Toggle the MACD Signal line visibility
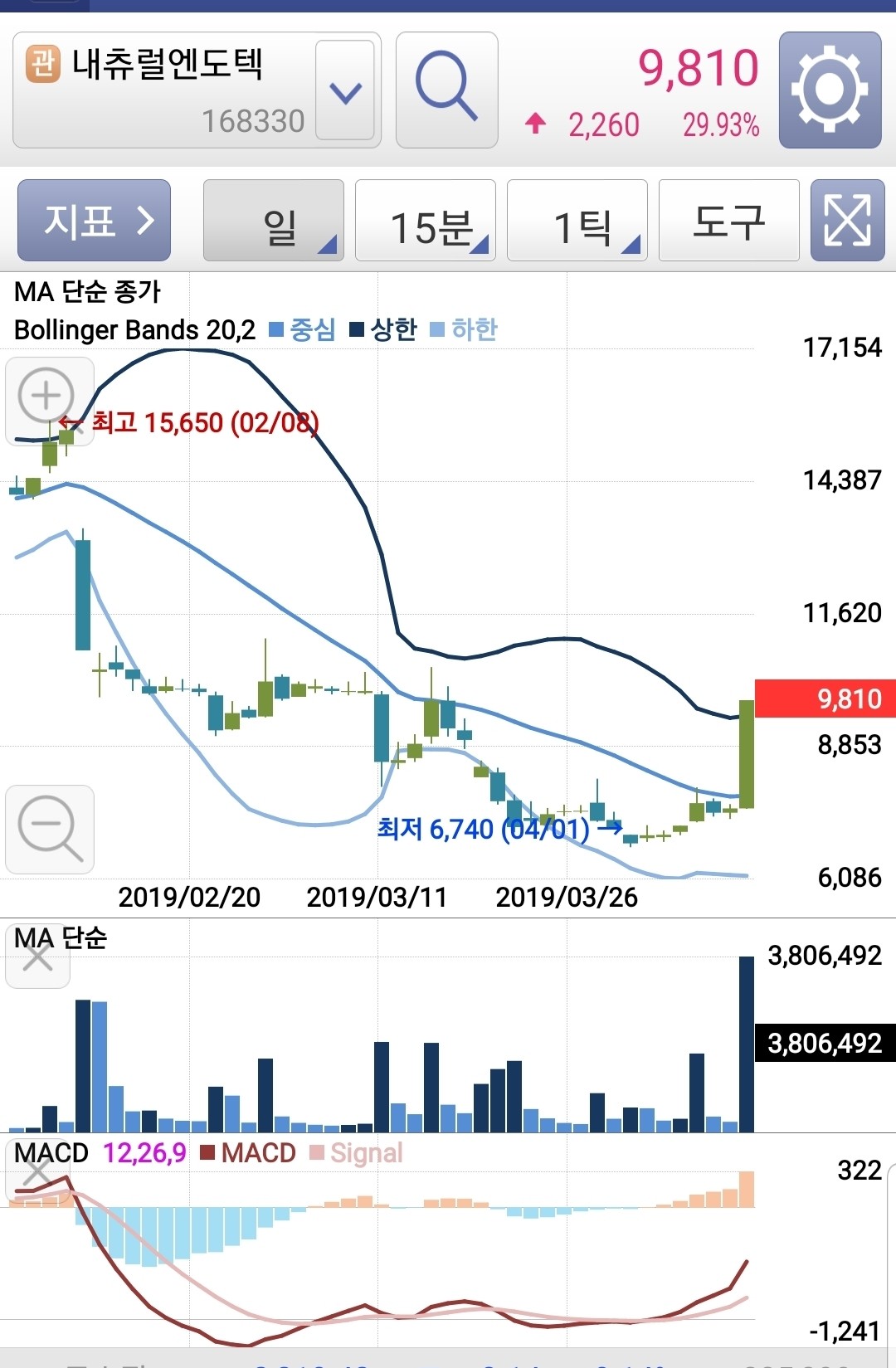 coord(365,1153)
